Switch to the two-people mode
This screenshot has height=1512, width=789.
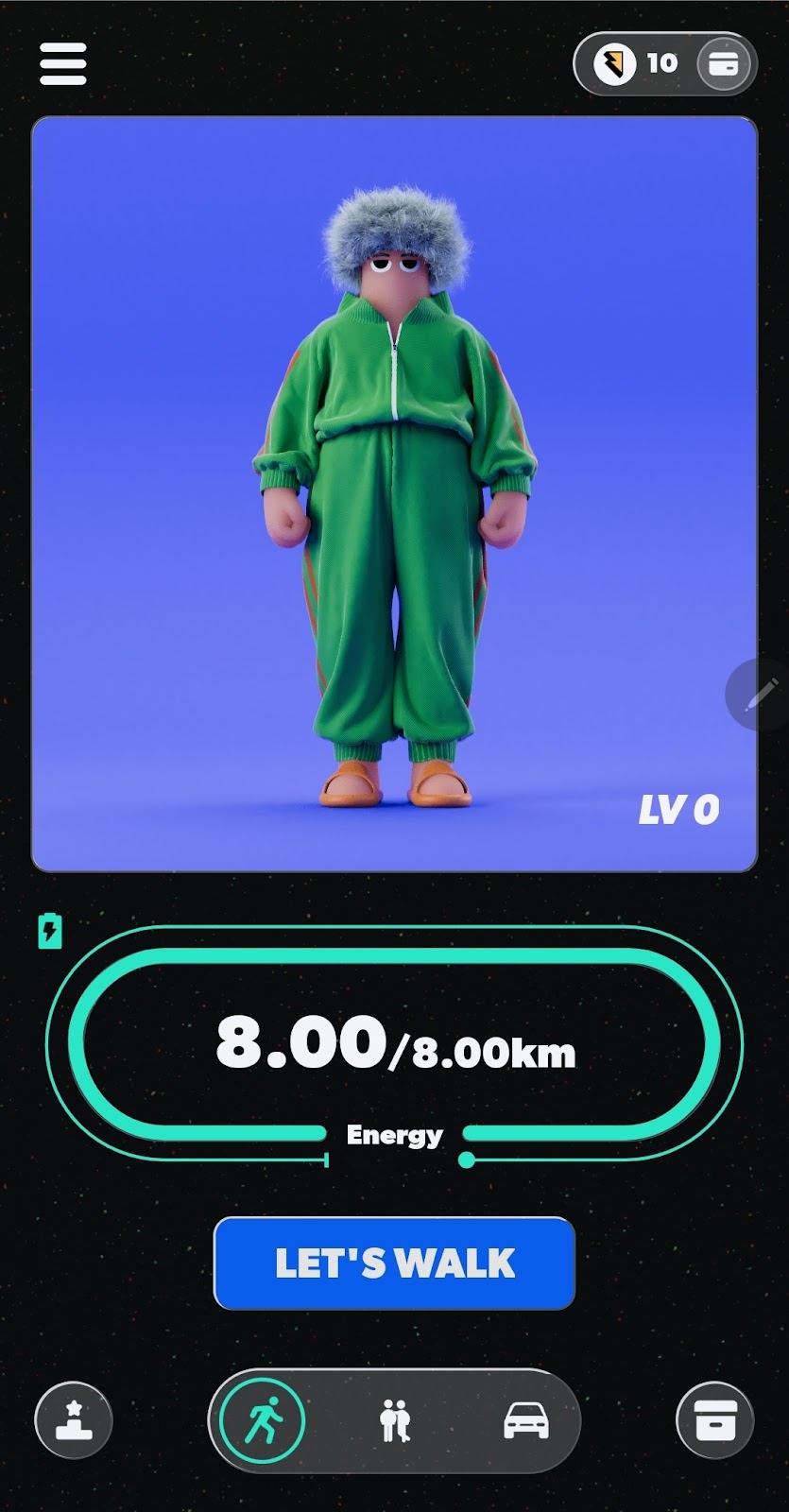coord(395,1420)
